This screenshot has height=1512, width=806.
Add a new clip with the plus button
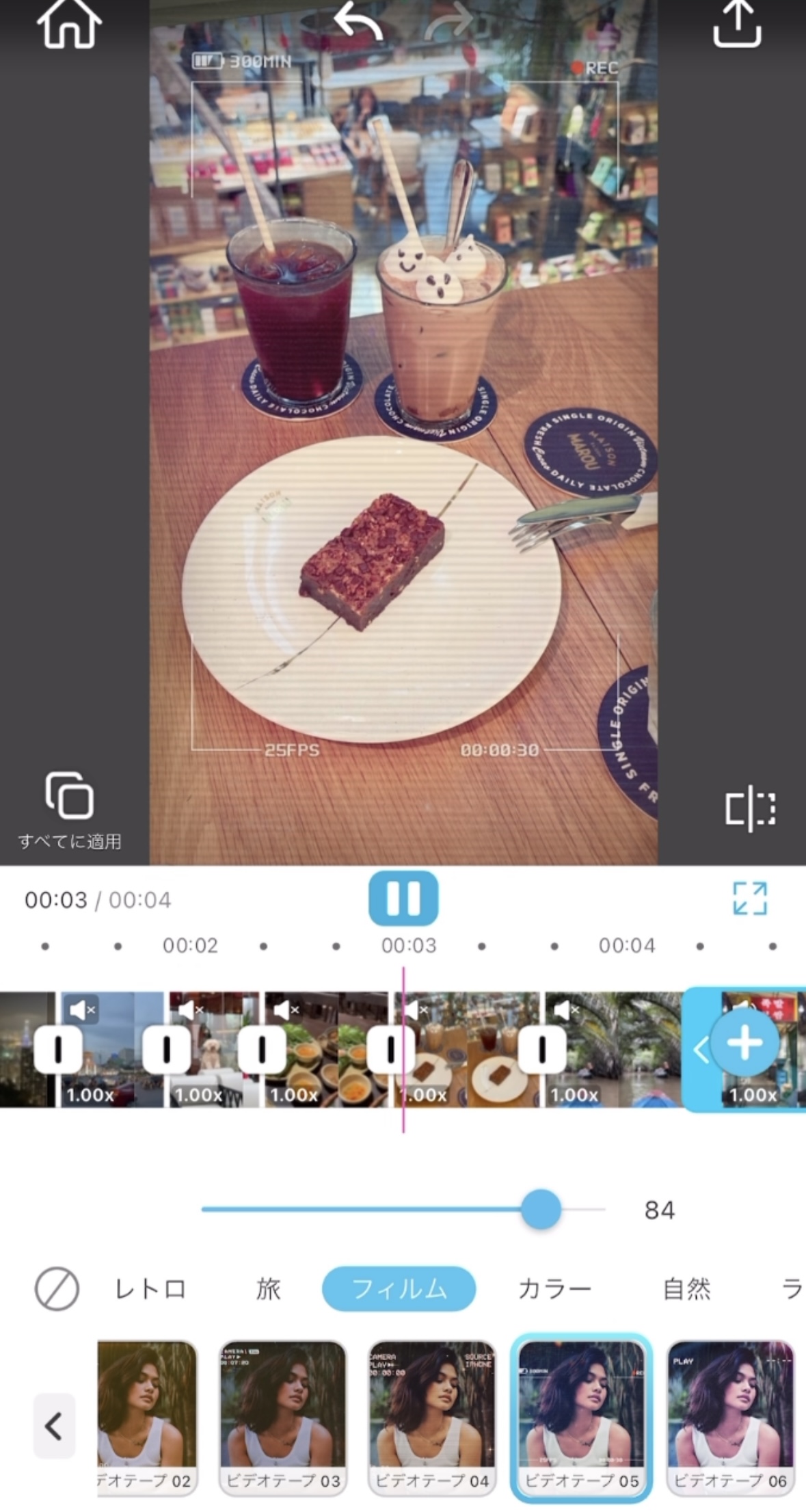[743, 1042]
